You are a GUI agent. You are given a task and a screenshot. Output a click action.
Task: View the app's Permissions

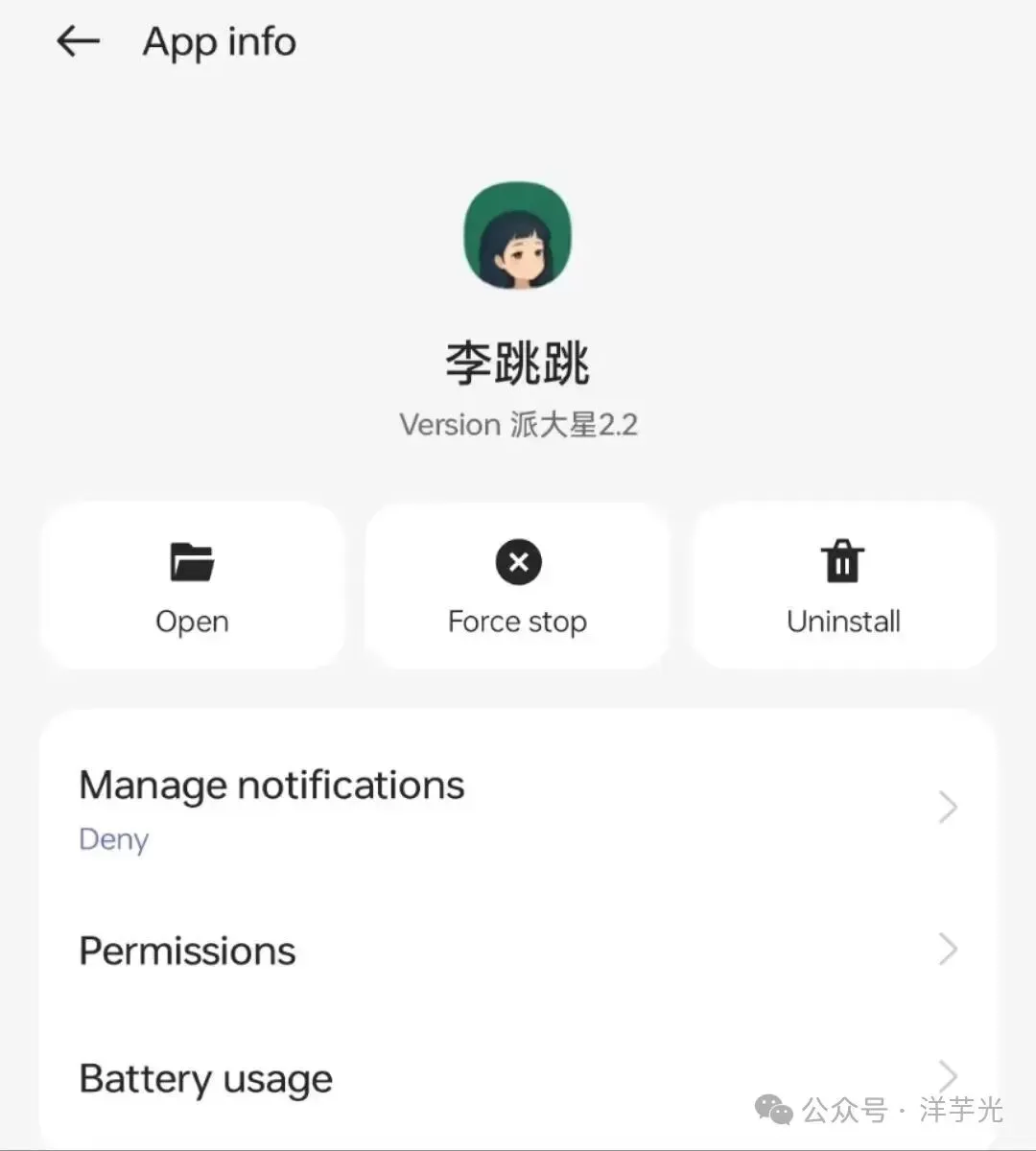click(518, 951)
